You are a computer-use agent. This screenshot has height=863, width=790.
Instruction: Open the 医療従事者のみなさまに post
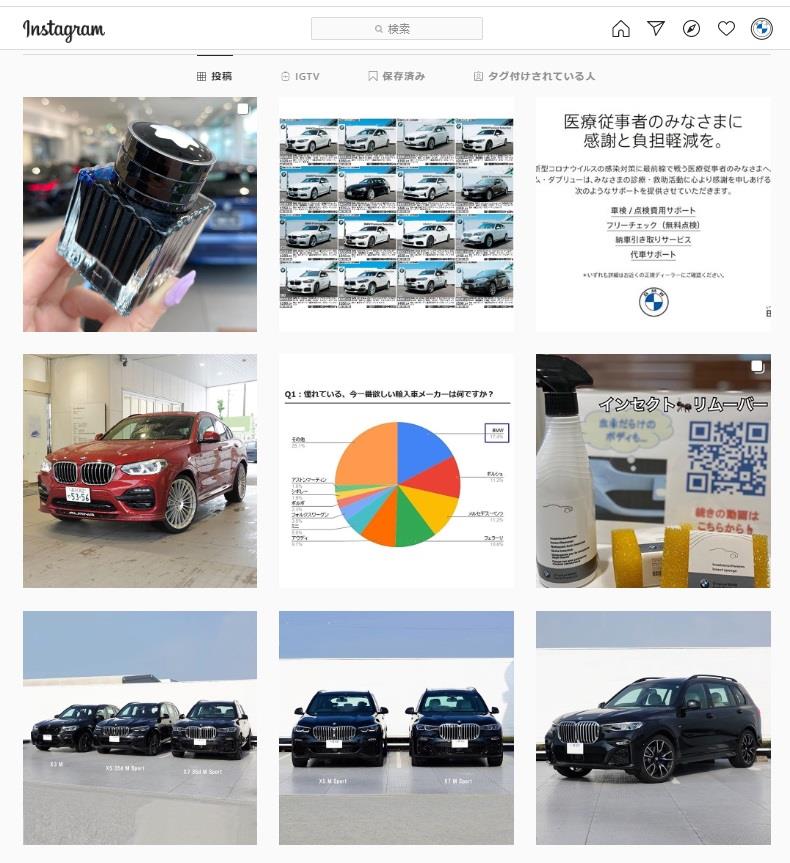coord(653,214)
